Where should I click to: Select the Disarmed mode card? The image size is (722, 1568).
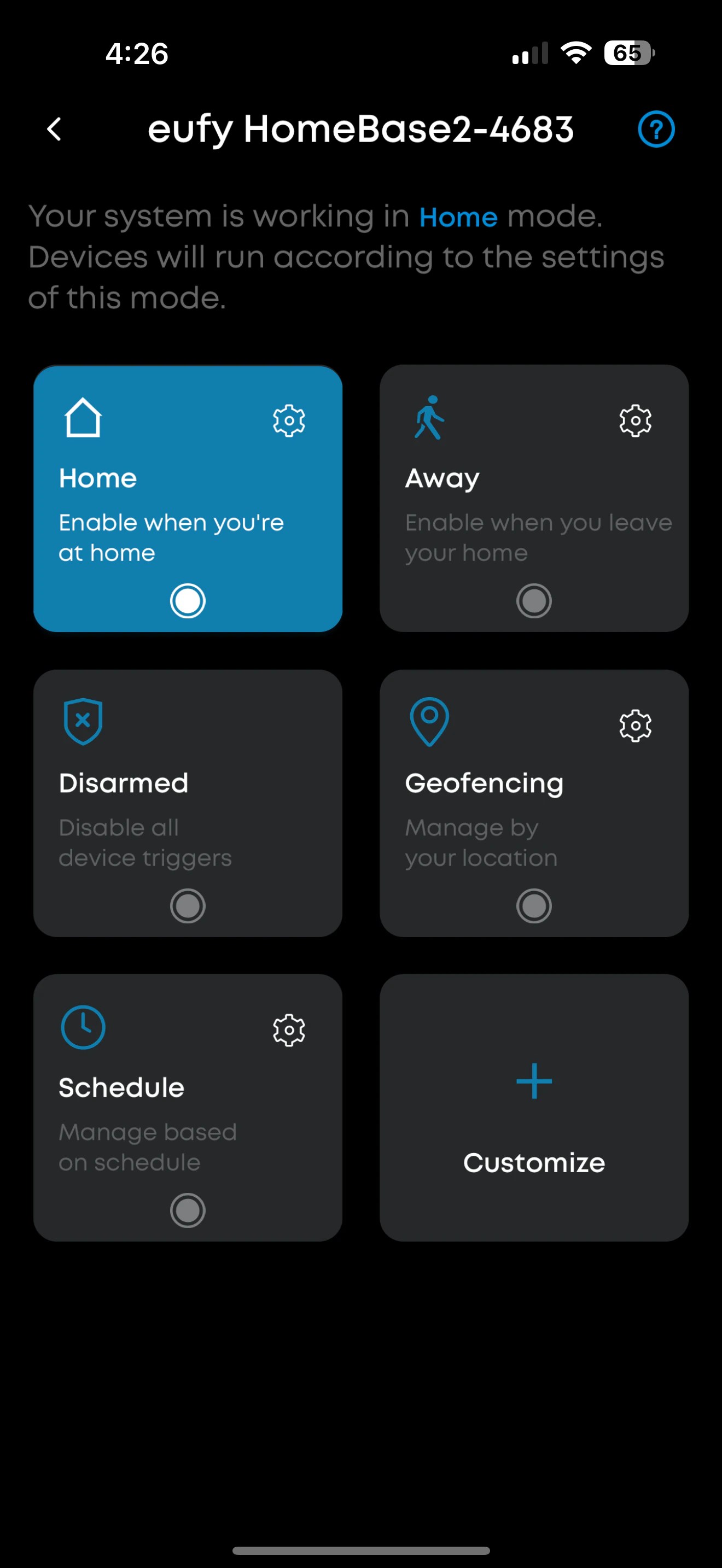[188, 805]
